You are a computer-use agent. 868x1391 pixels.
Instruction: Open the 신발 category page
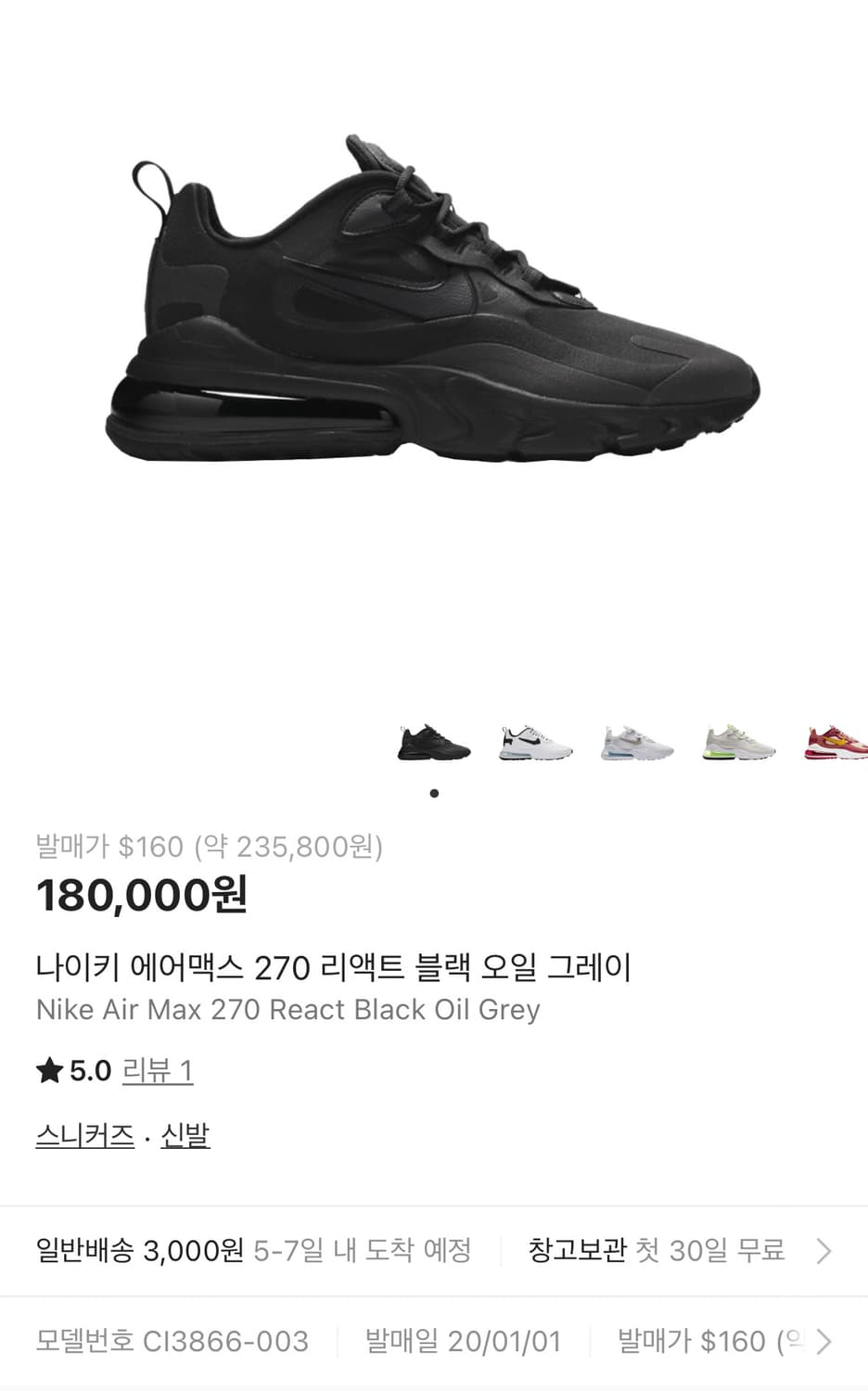tap(185, 1132)
